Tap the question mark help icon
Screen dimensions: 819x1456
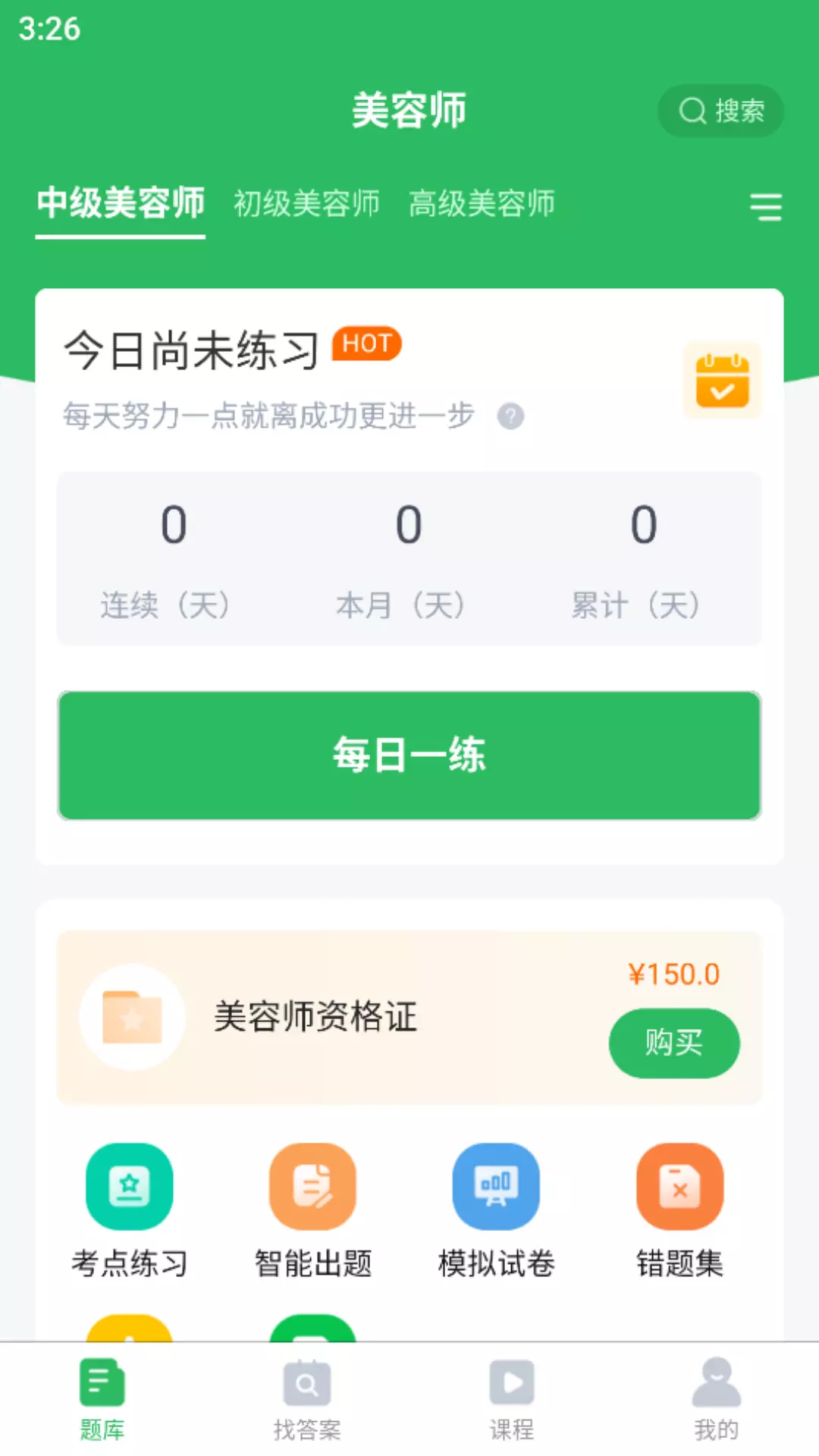510,416
